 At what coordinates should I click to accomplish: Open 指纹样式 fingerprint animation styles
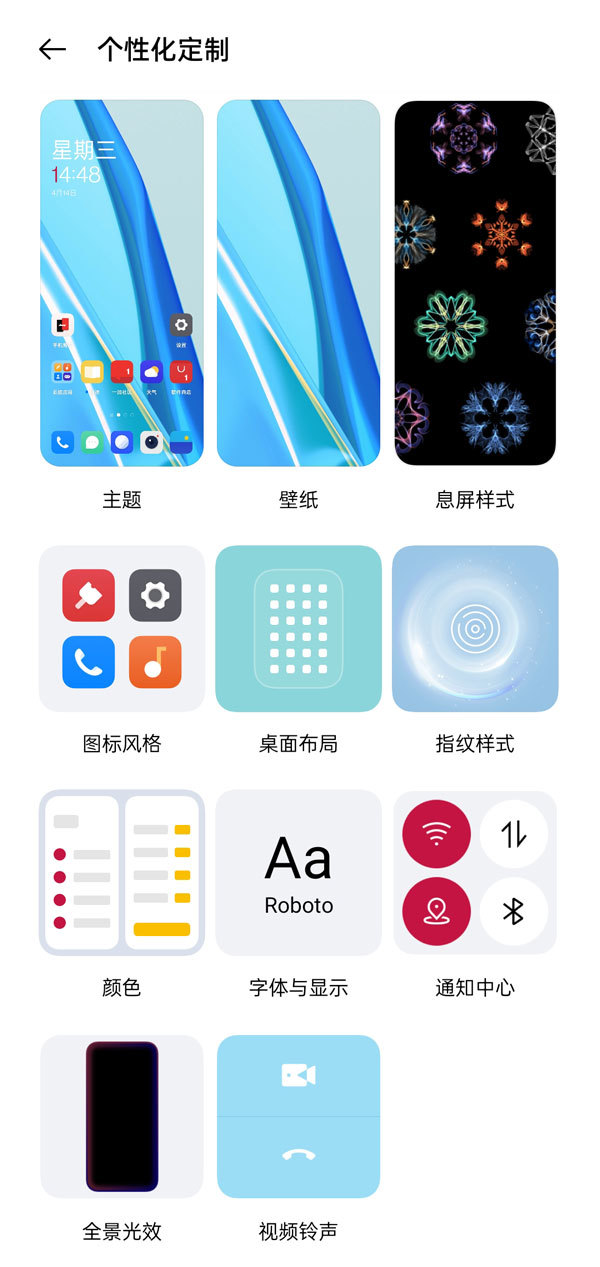(475, 629)
